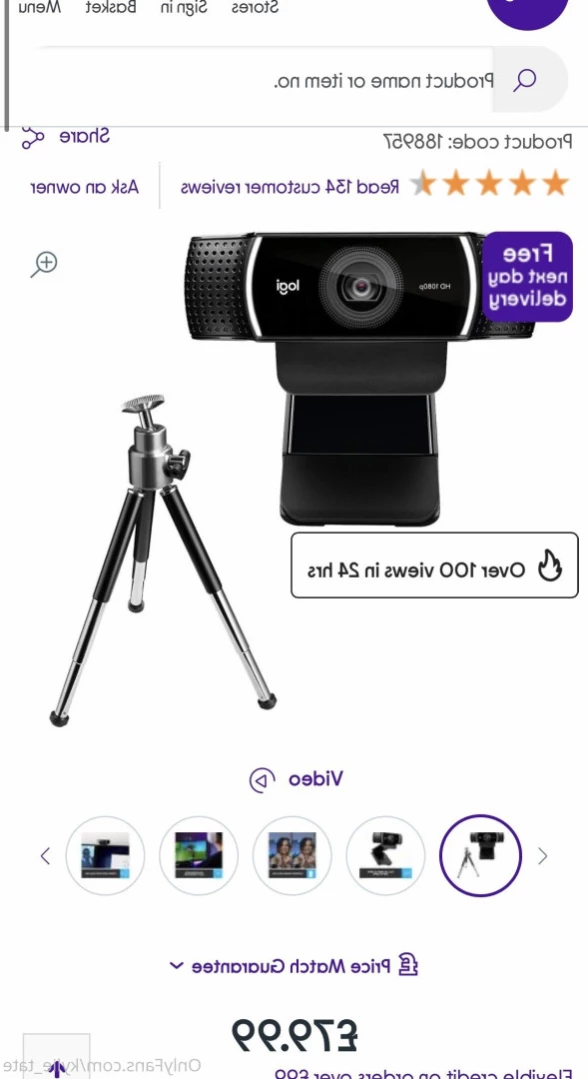The width and height of the screenshot is (588, 1079).
Task: Share this product
Action: click(x=65, y=137)
